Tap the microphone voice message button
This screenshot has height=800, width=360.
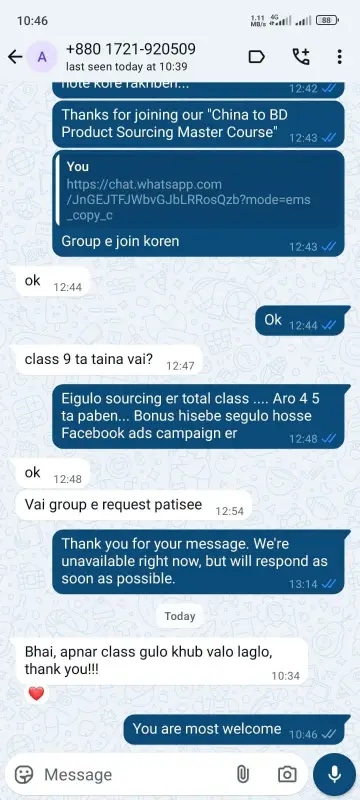tap(335, 774)
